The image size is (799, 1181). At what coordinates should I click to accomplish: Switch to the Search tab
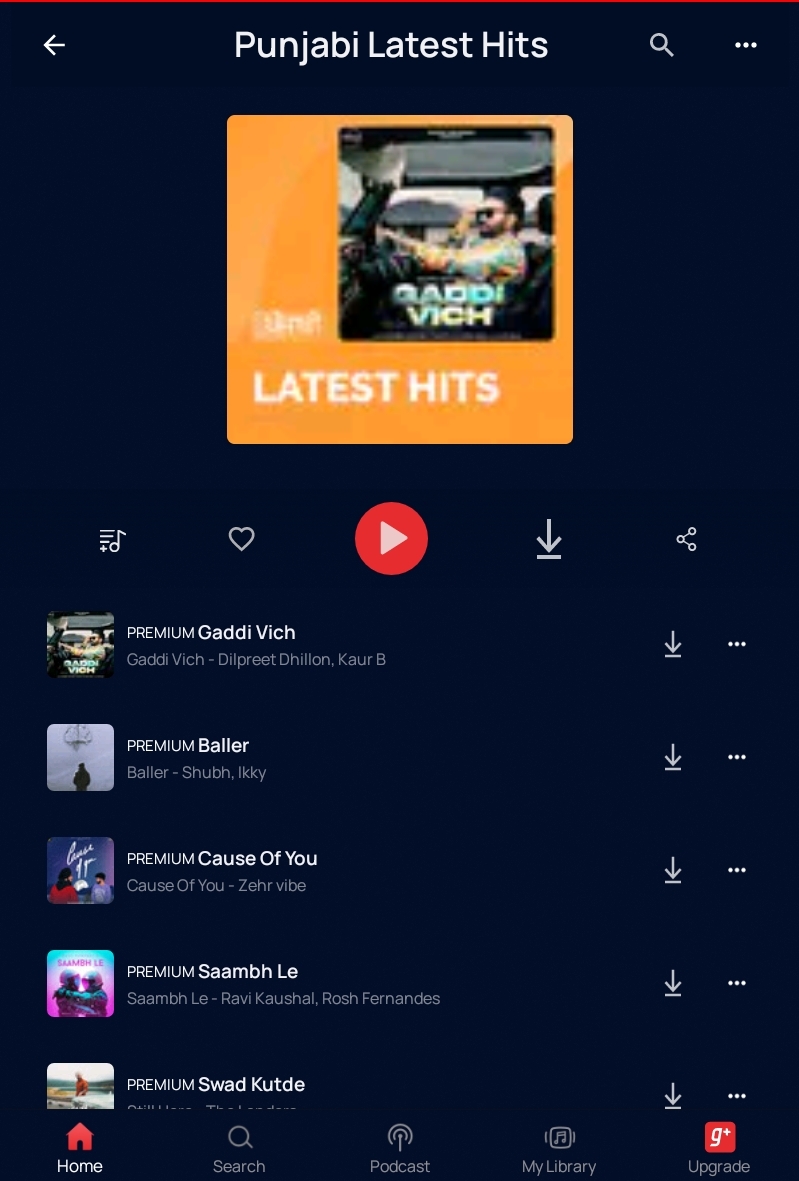point(239,1149)
